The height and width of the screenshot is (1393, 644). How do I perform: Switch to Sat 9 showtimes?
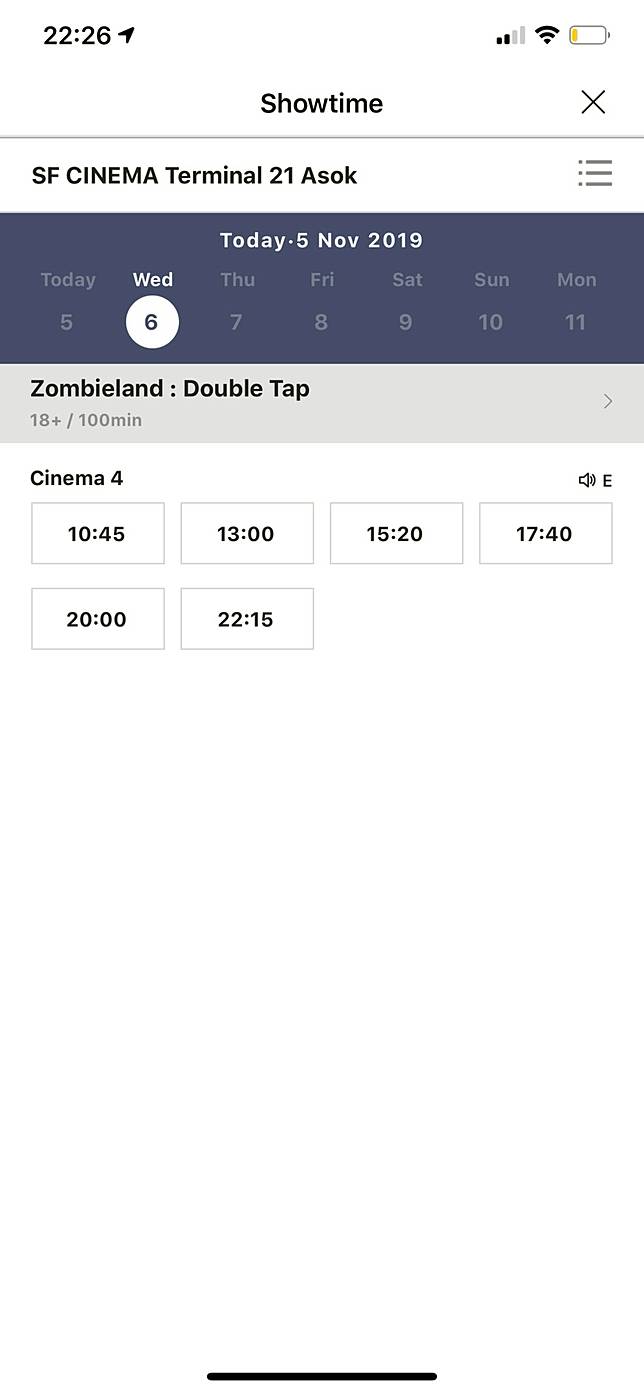click(406, 304)
